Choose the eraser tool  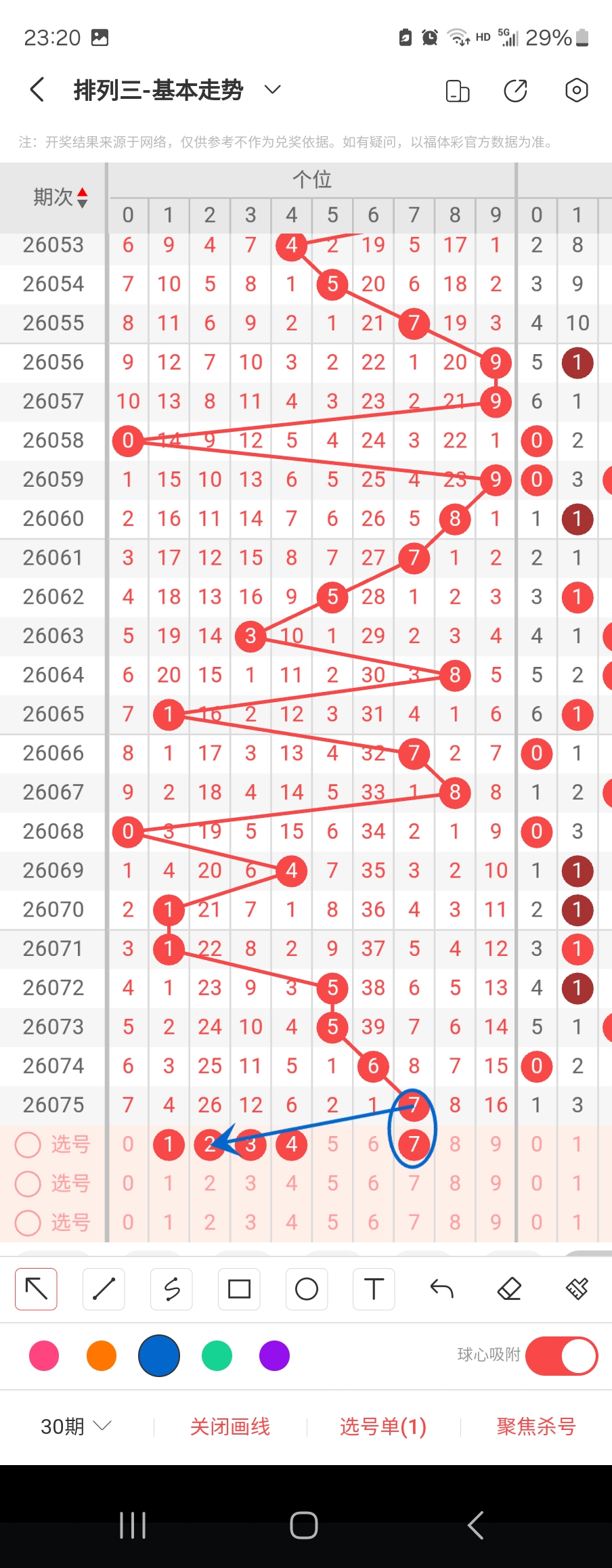point(509,1289)
